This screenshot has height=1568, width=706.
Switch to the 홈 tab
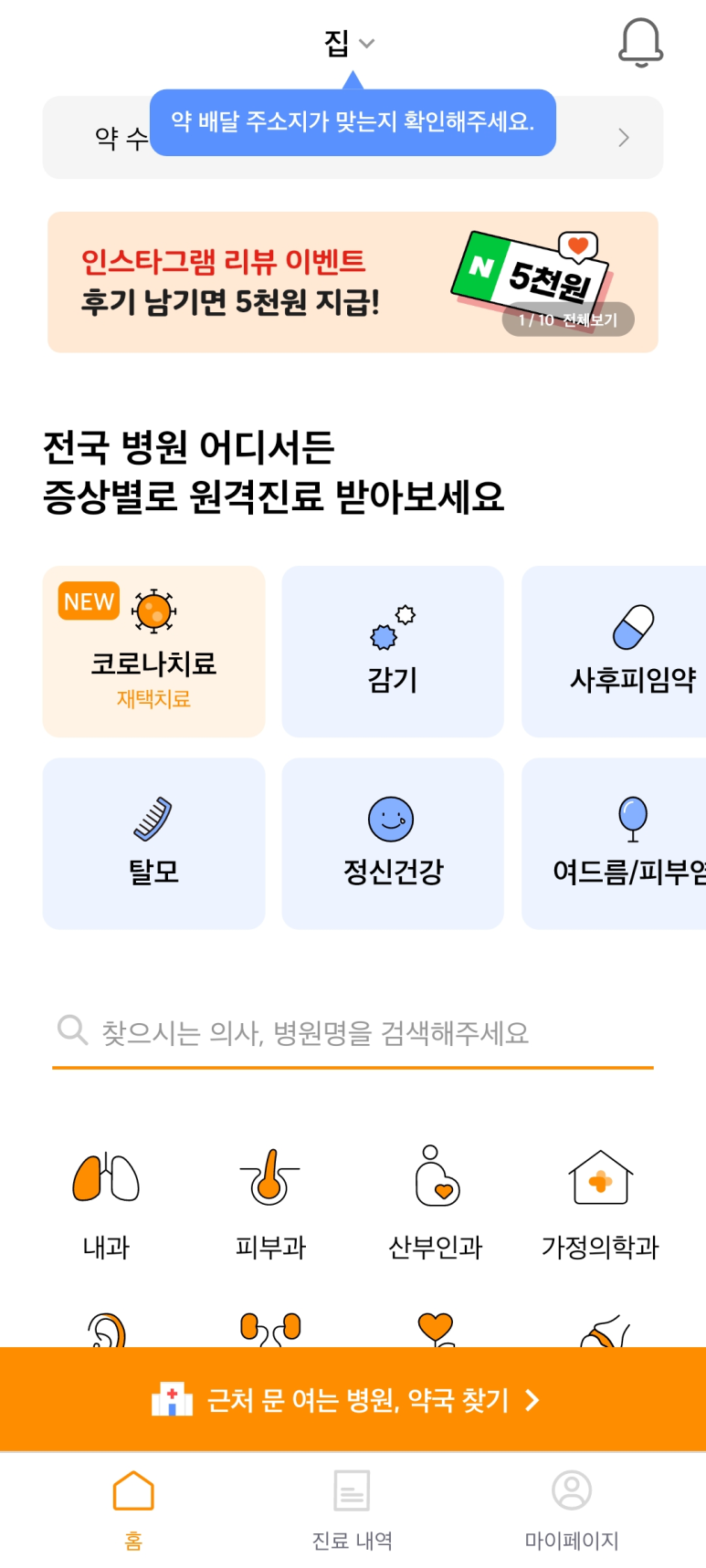[x=133, y=1510]
